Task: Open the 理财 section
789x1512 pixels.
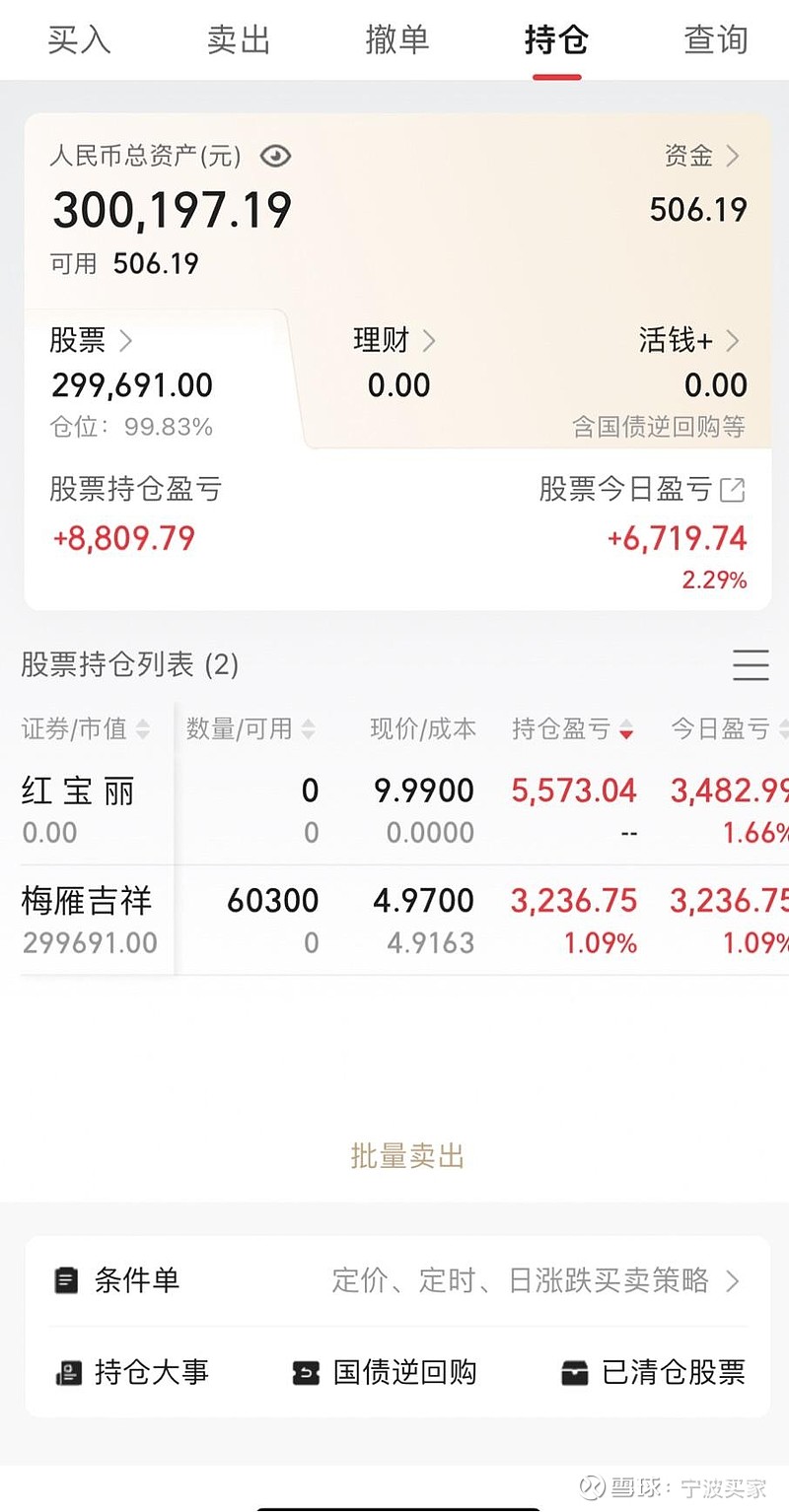Action: [394, 341]
